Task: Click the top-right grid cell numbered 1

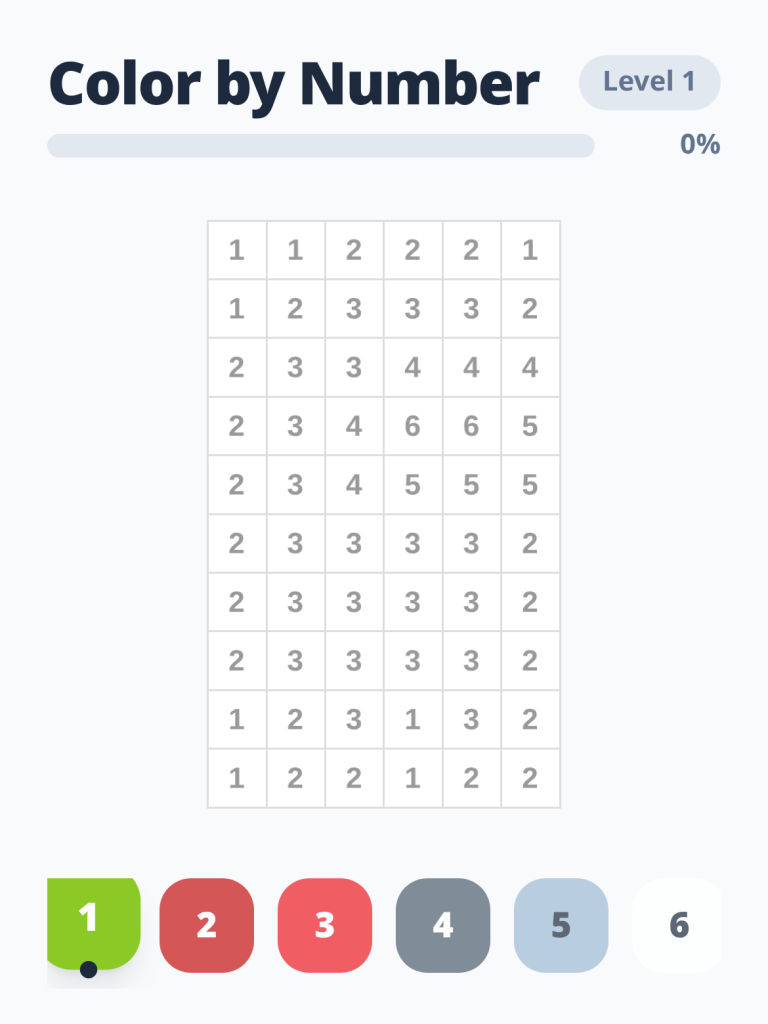Action: pos(529,250)
